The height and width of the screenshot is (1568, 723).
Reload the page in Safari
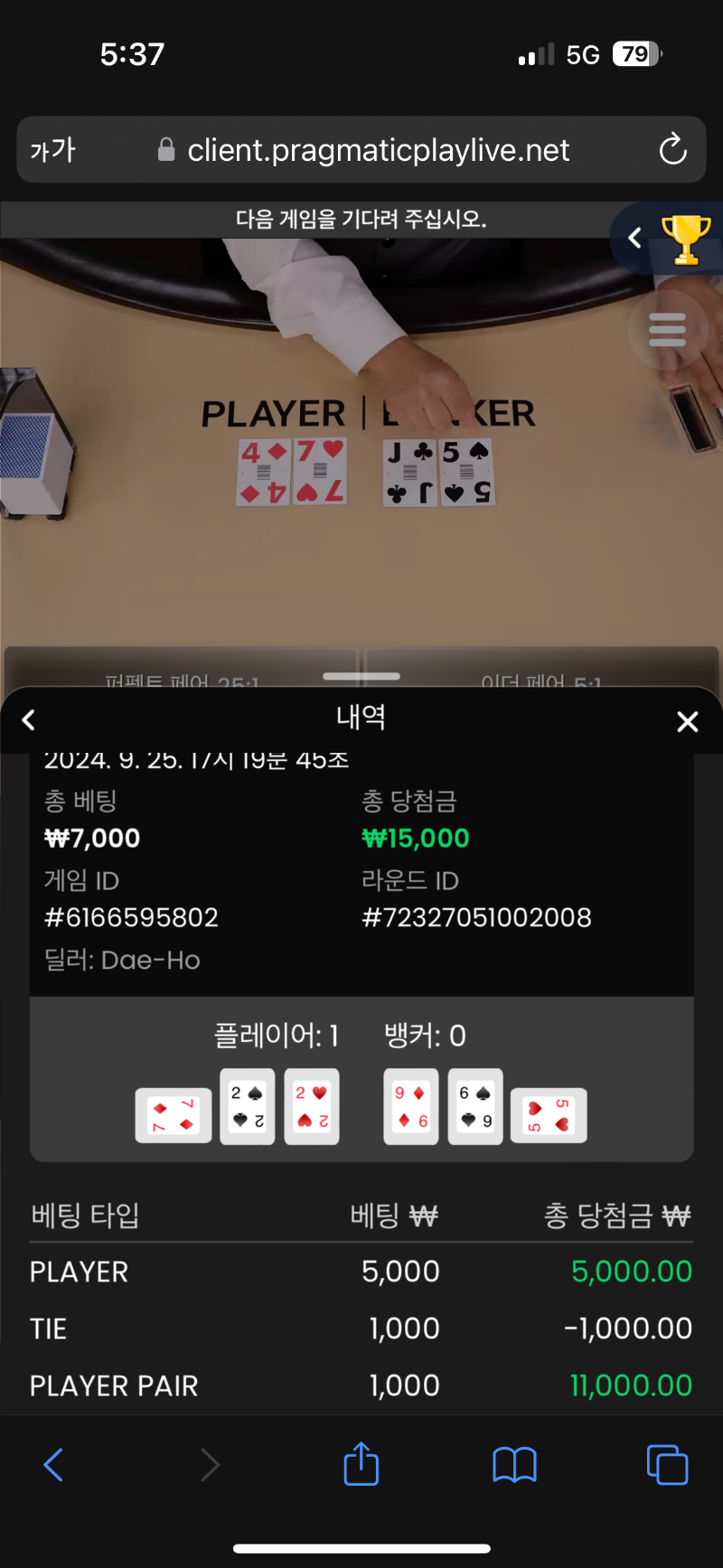[x=672, y=149]
